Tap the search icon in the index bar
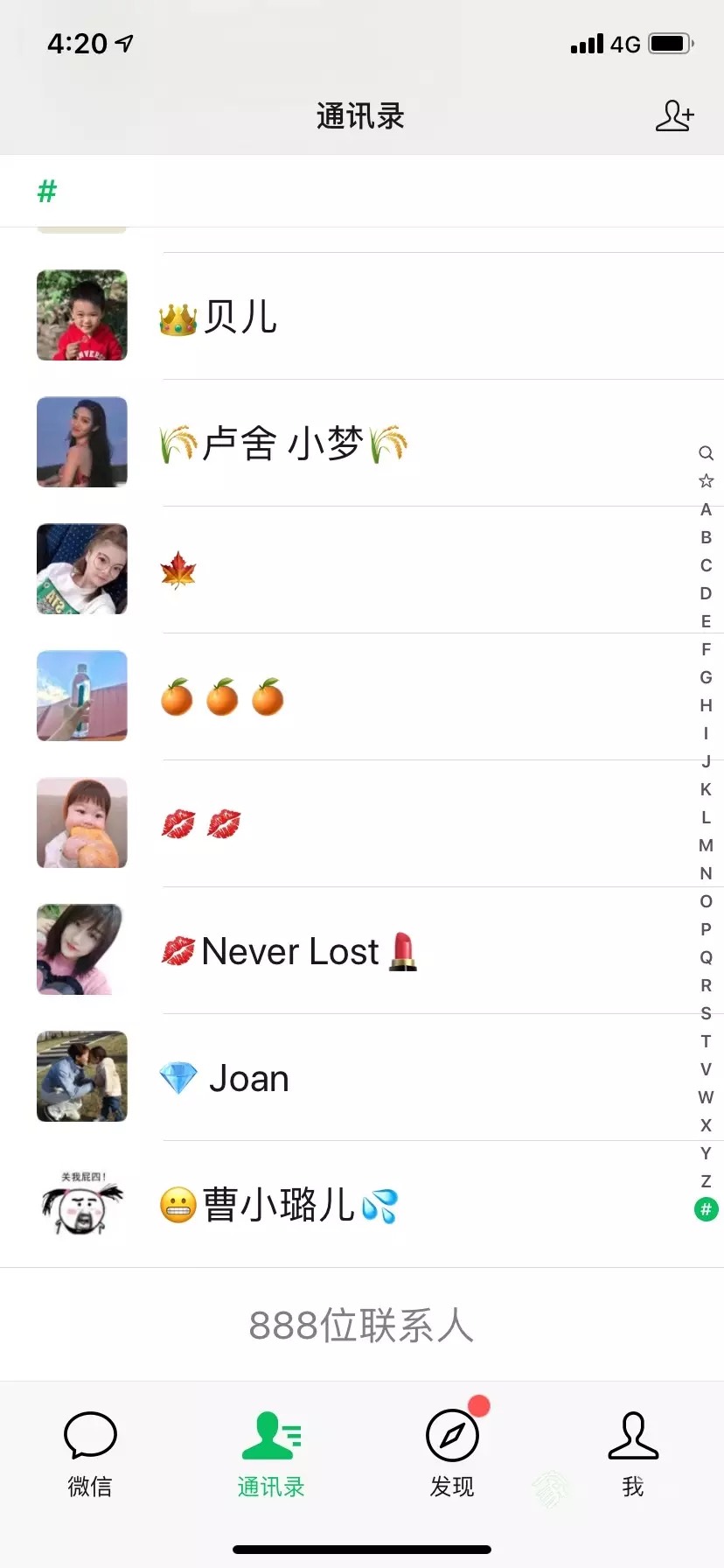 click(706, 453)
